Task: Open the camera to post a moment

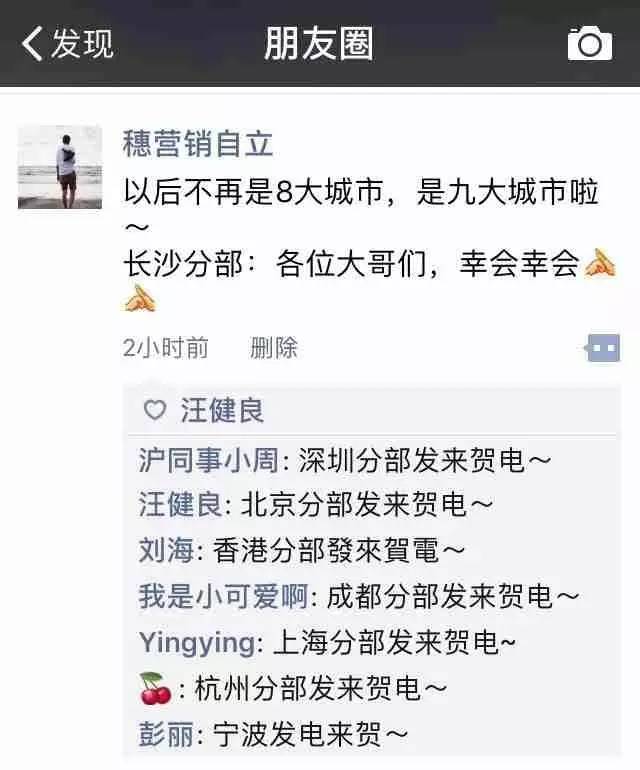Action: click(589, 44)
